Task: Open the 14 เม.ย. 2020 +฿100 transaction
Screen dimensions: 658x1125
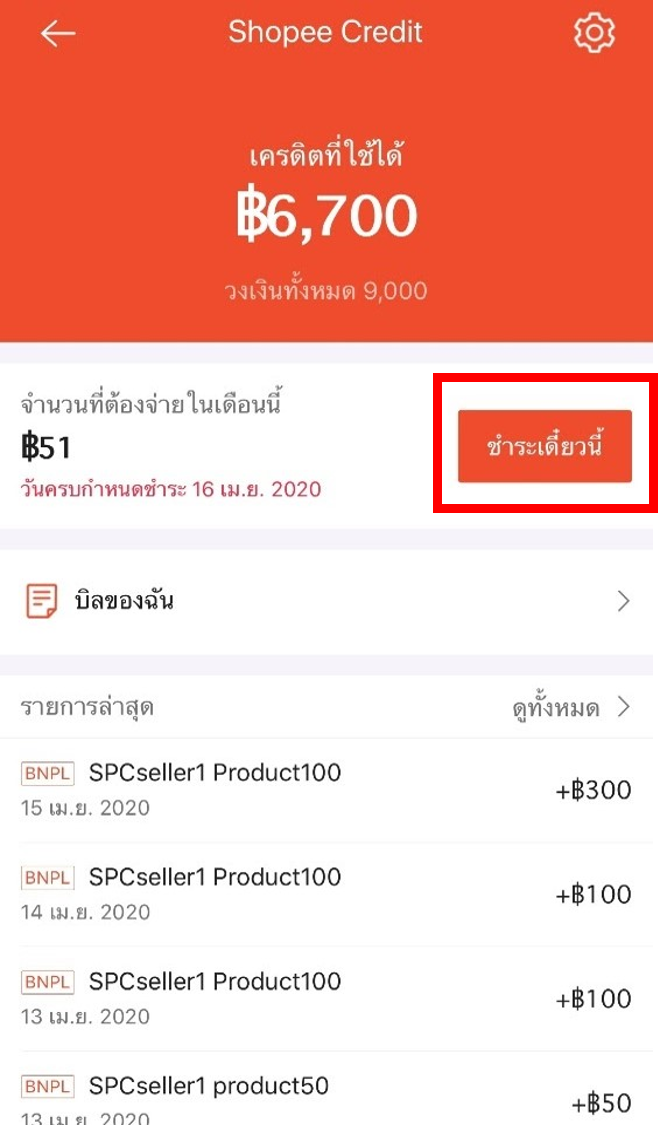Action: pos(328,894)
